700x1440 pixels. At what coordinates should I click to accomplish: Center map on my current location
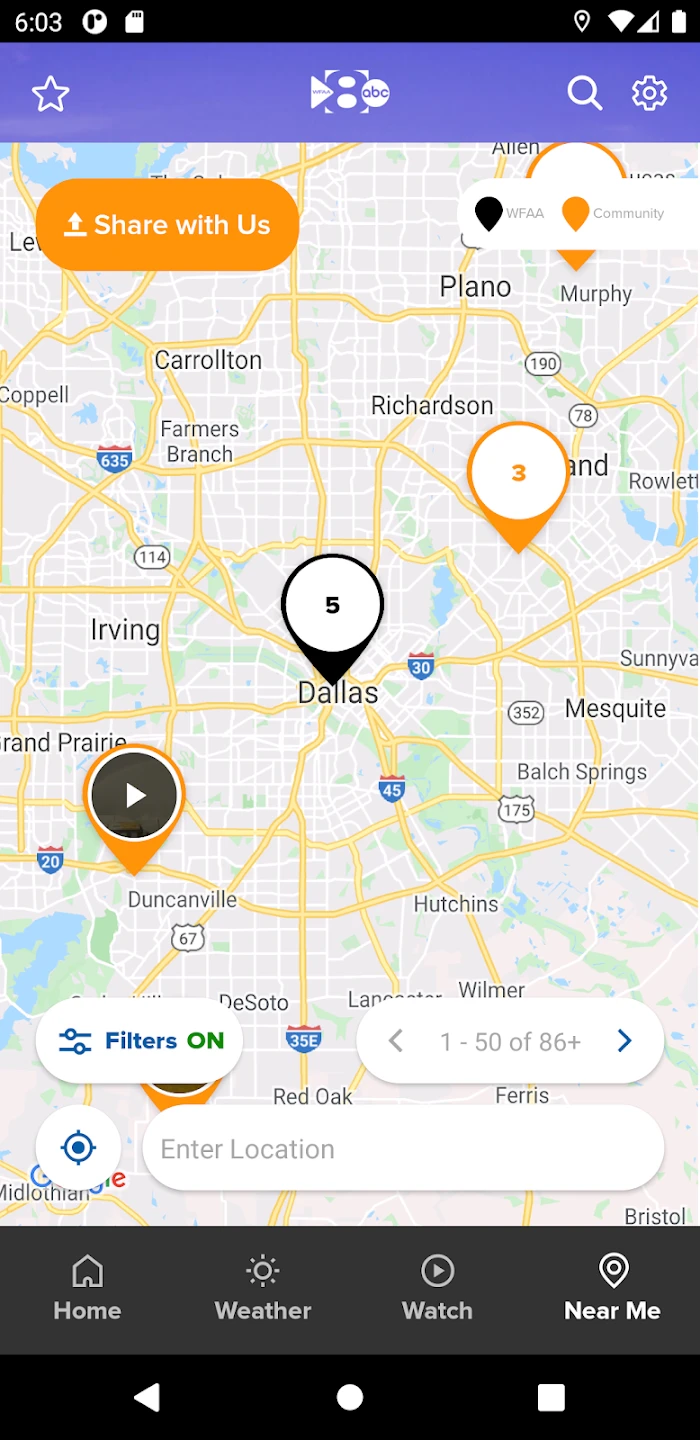(x=78, y=1148)
